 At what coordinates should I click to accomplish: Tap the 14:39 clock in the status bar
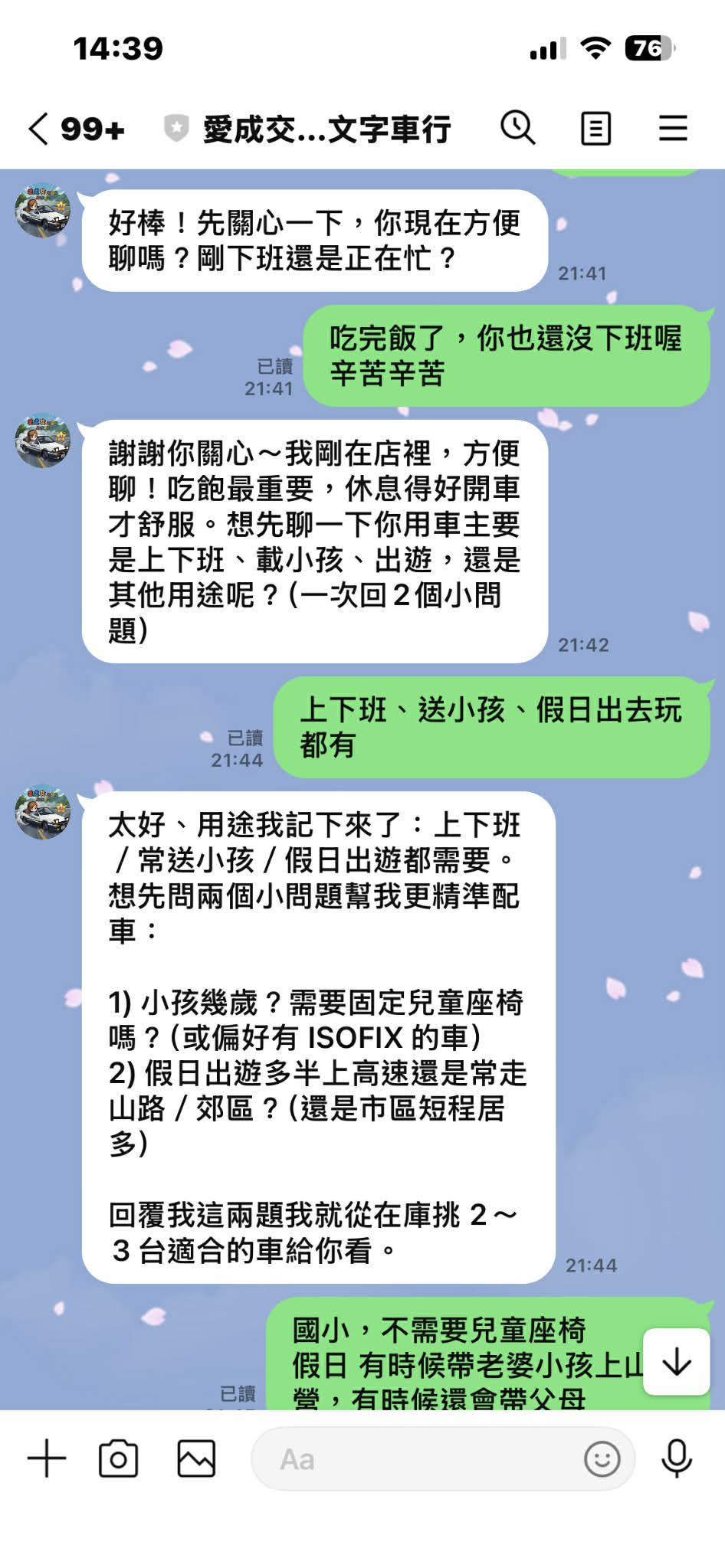point(119,47)
